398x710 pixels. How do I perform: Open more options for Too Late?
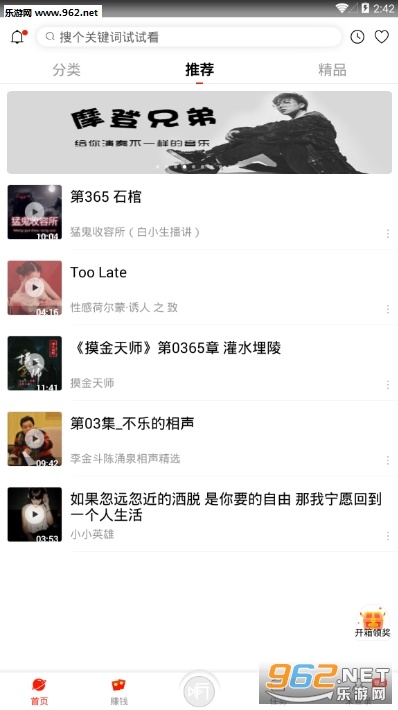(388, 309)
